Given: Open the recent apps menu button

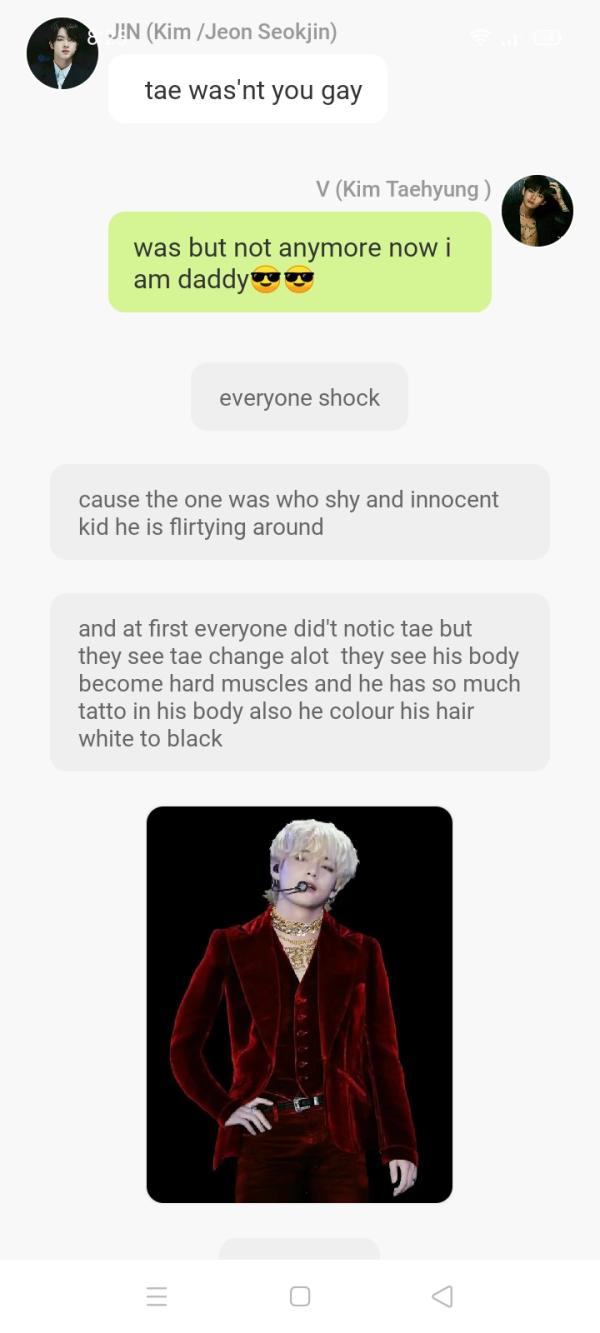Looking at the screenshot, I should 157,1296.
